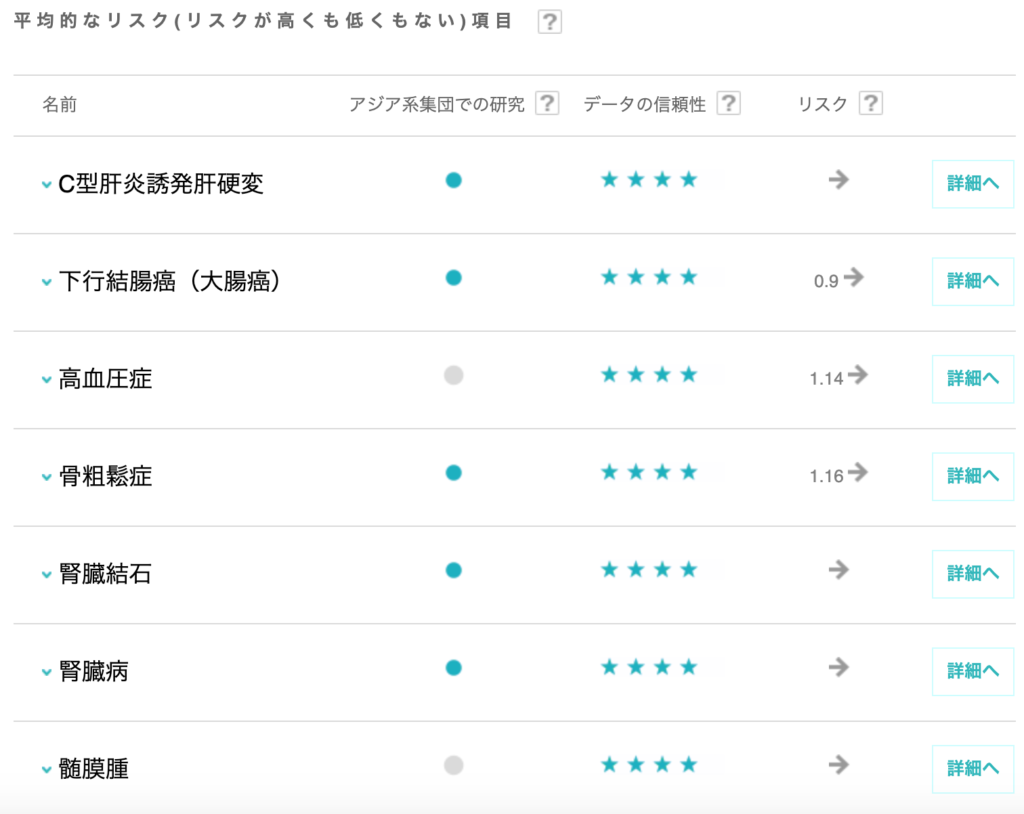This screenshot has height=814, width=1024.
Task: Open 詳細へ for 髄膜腫
Action: pos(972,768)
